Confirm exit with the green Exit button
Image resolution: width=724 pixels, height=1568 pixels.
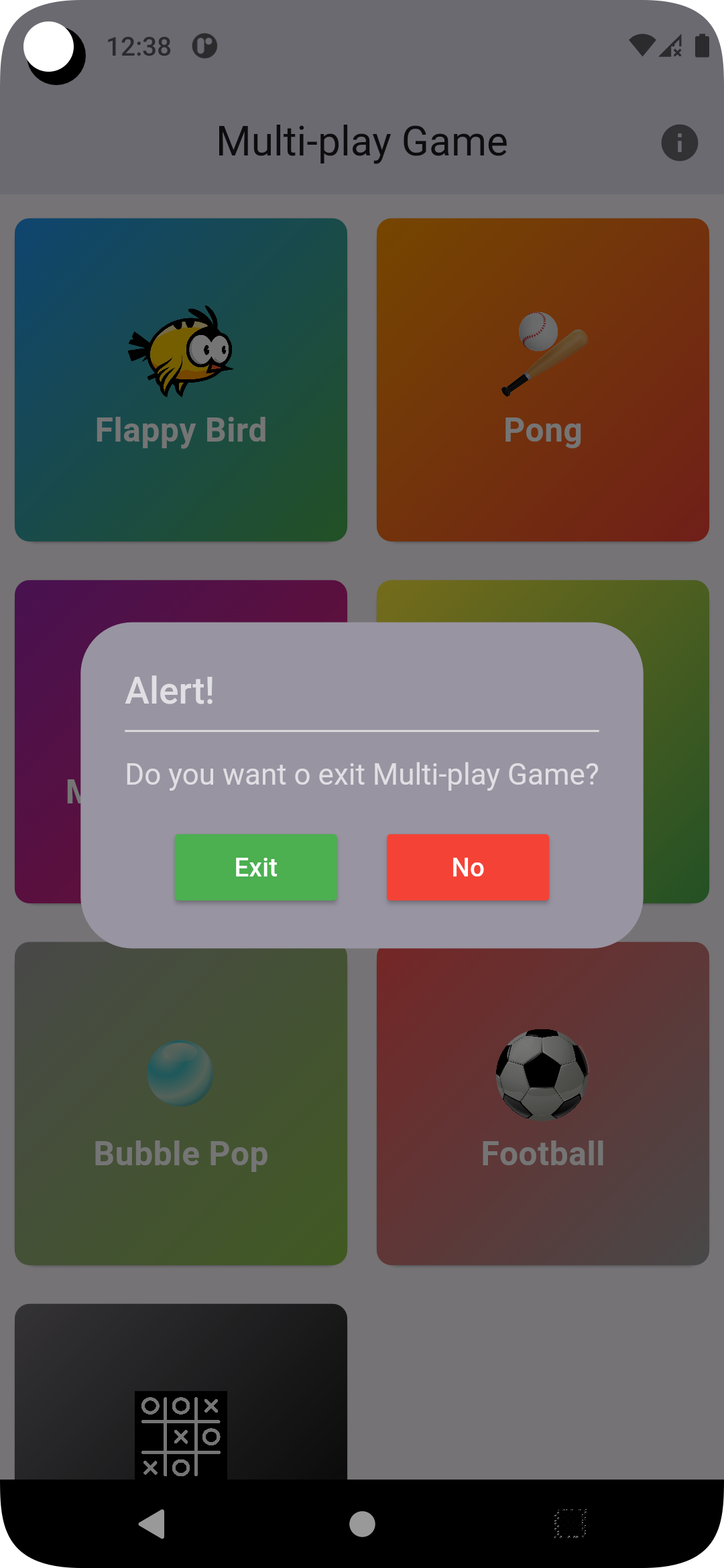point(256,867)
